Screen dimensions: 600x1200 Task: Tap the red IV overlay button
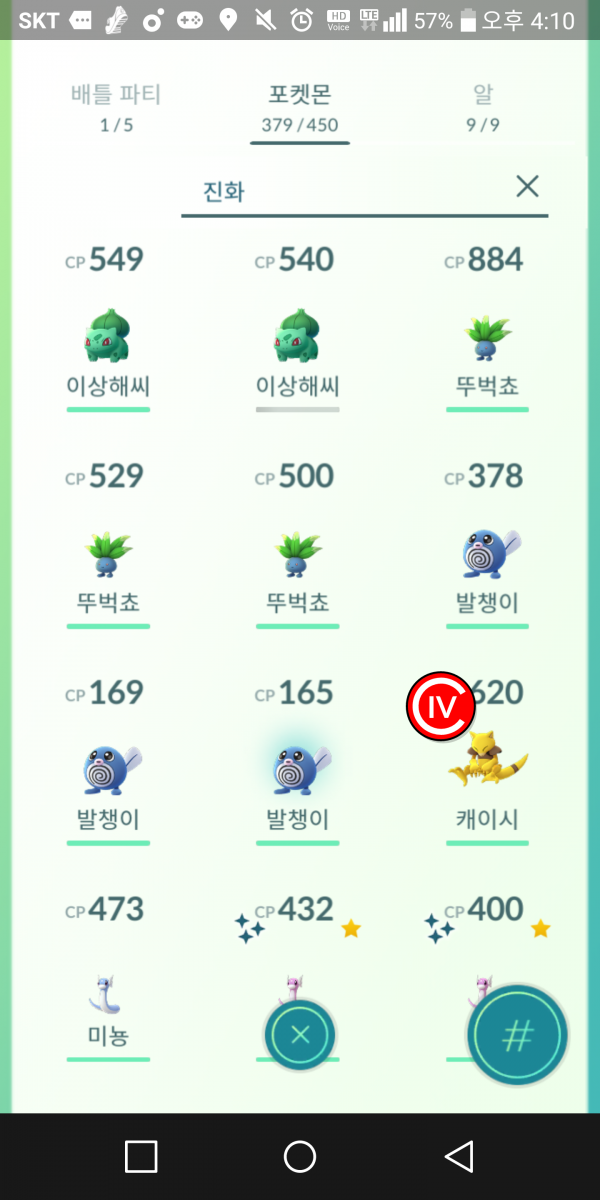(441, 707)
